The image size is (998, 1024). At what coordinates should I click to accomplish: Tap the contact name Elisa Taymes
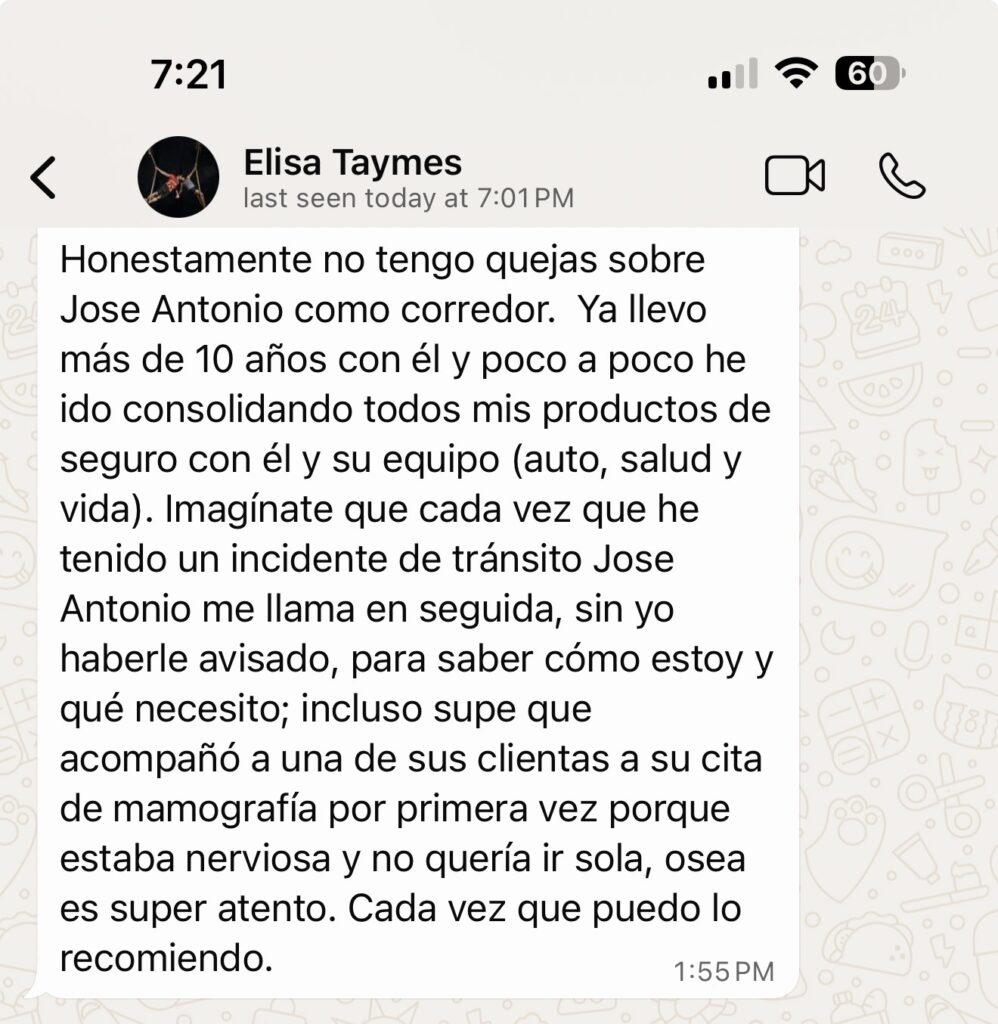pyautogui.click(x=353, y=162)
